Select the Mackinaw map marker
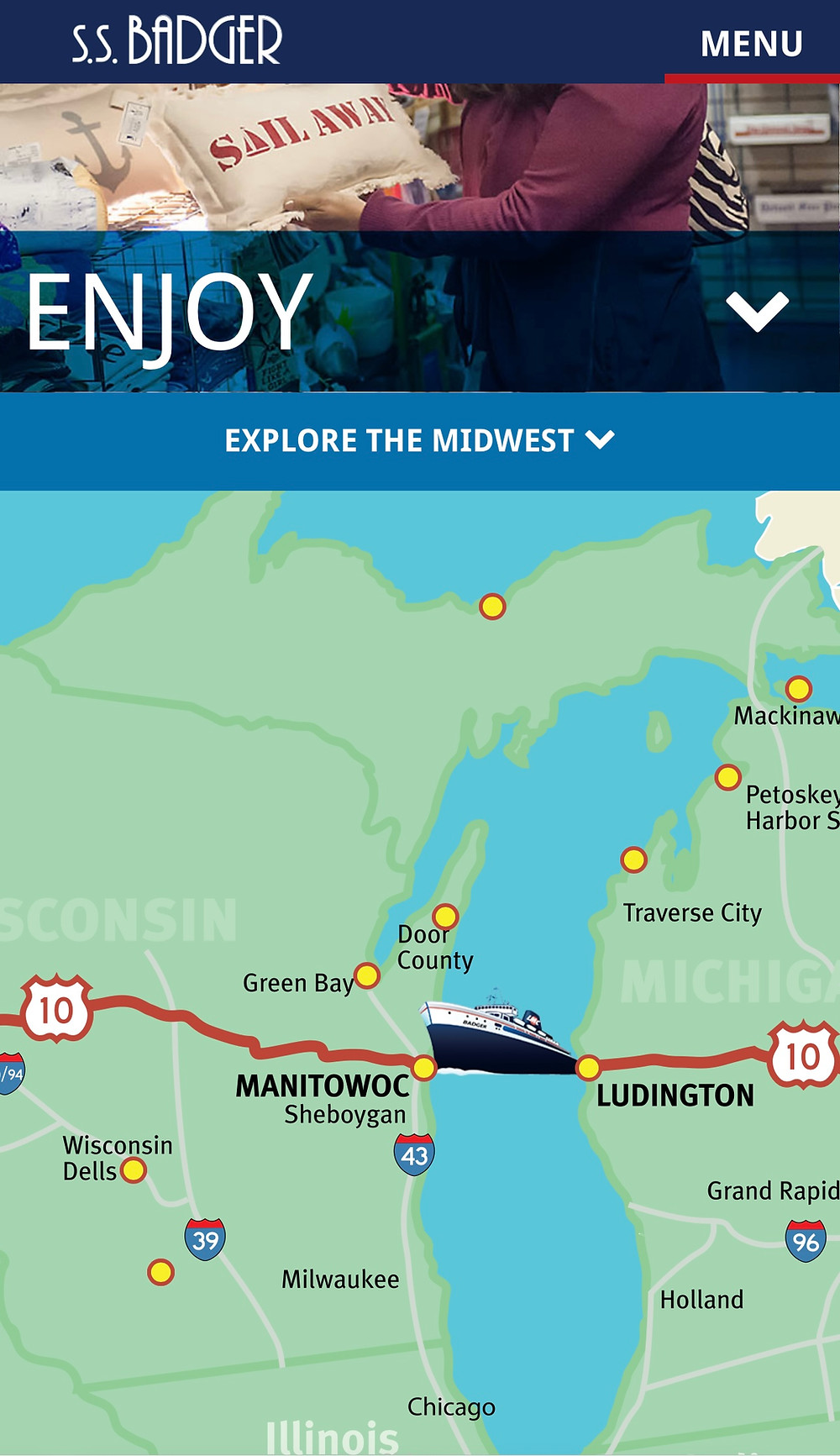This screenshot has width=840, height=1456. (x=798, y=689)
